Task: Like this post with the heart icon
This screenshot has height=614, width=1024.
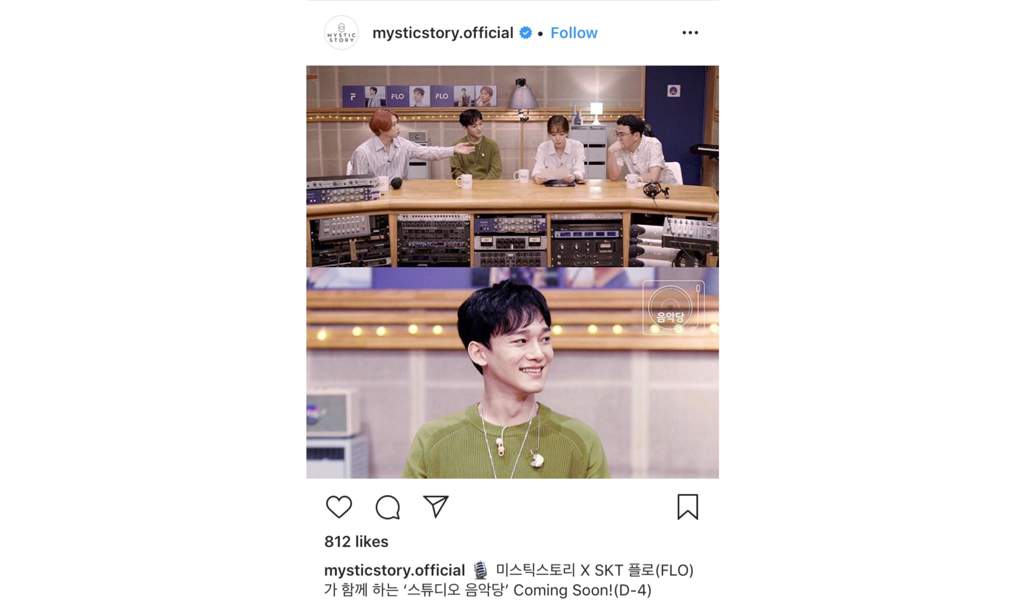Action: (x=339, y=507)
